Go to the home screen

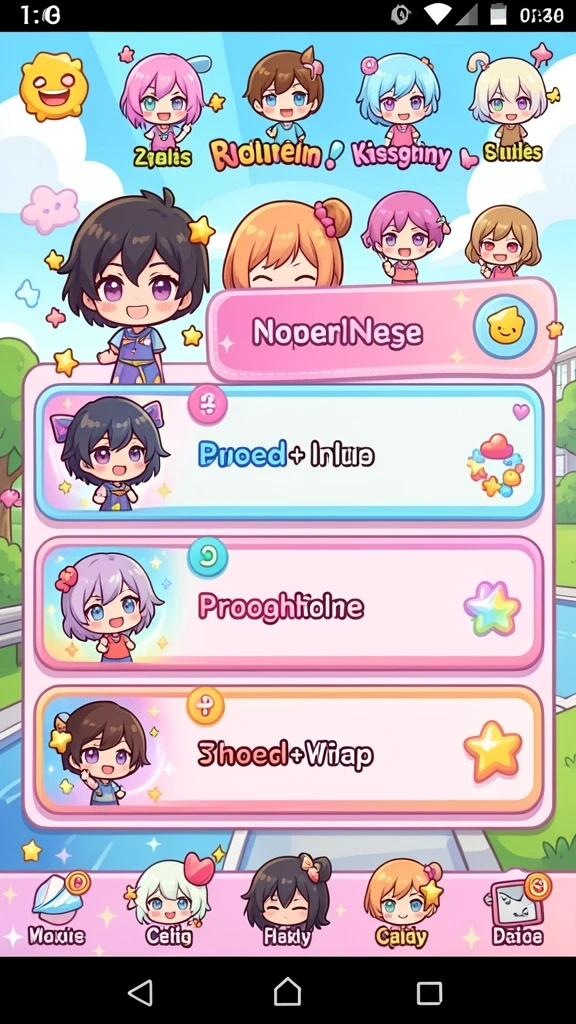(287, 992)
